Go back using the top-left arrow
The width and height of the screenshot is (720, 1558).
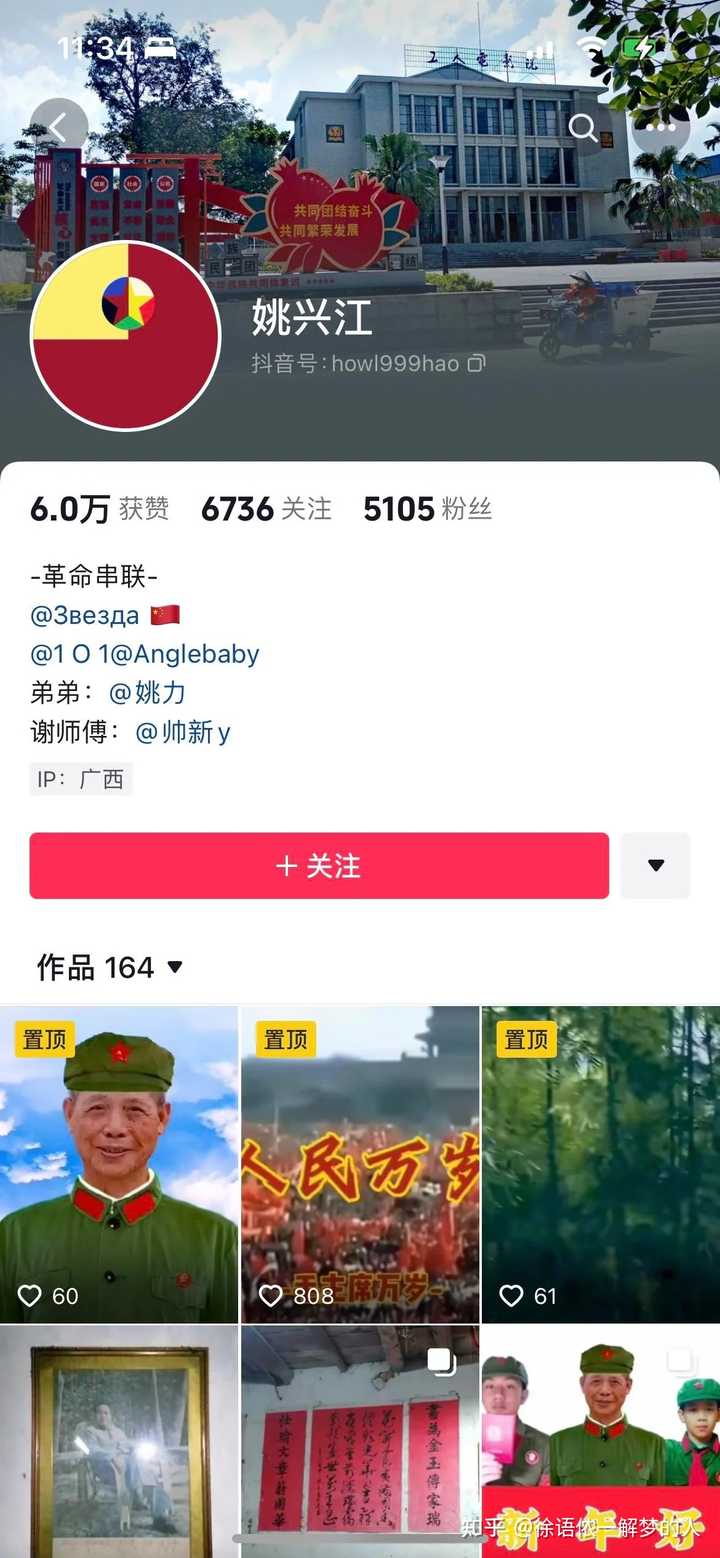click(58, 127)
